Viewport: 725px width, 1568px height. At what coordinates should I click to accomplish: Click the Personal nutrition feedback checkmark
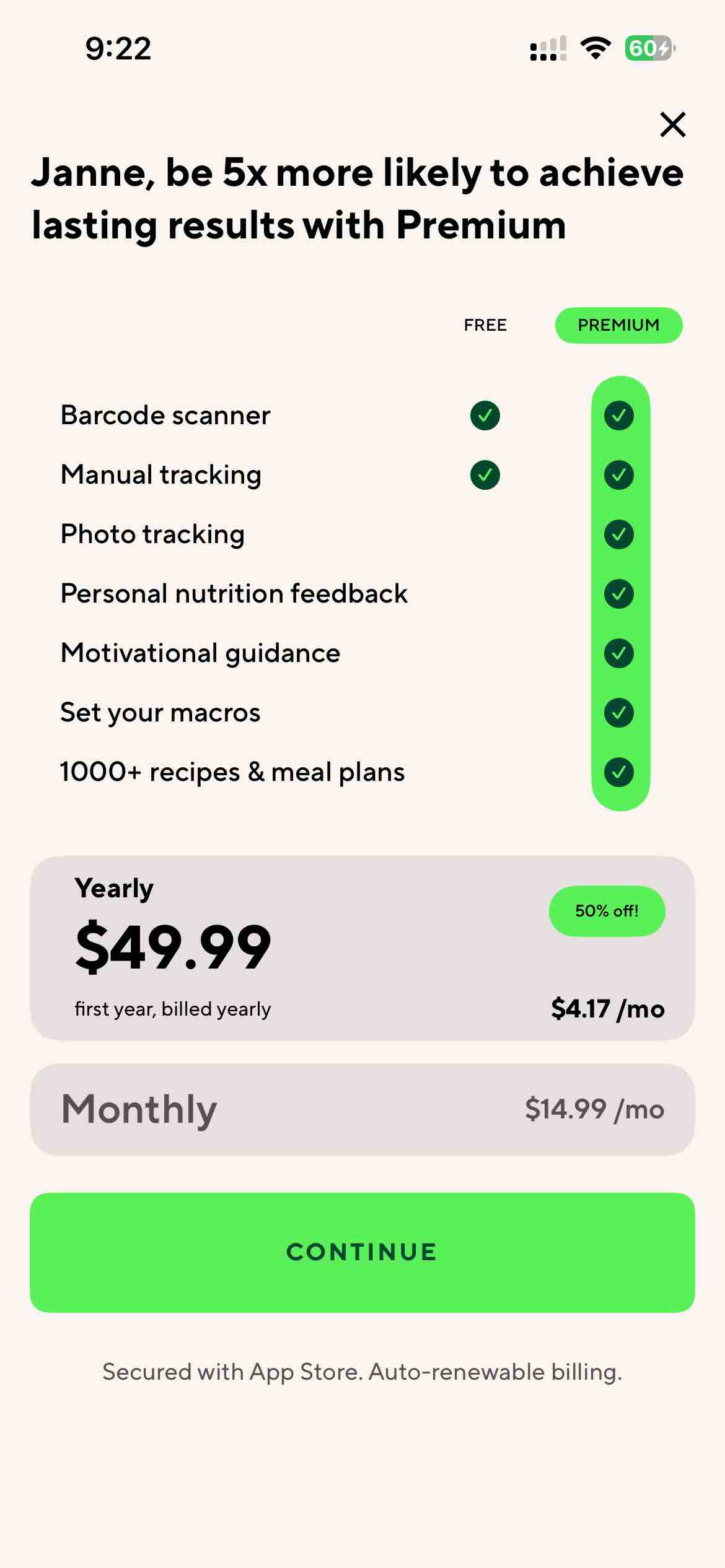[618, 593]
